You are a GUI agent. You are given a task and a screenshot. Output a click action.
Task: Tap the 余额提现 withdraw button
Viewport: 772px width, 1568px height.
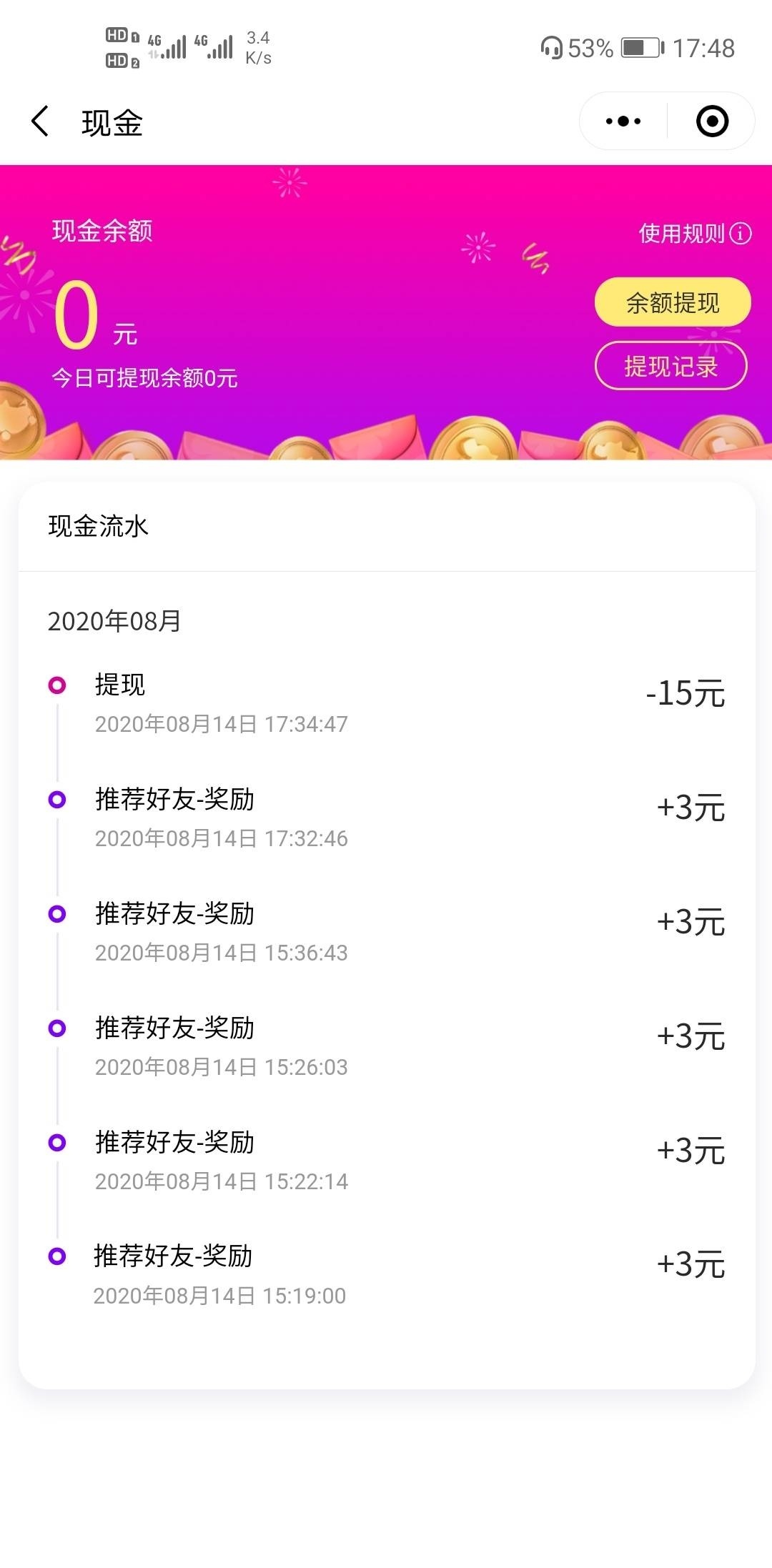point(673,302)
